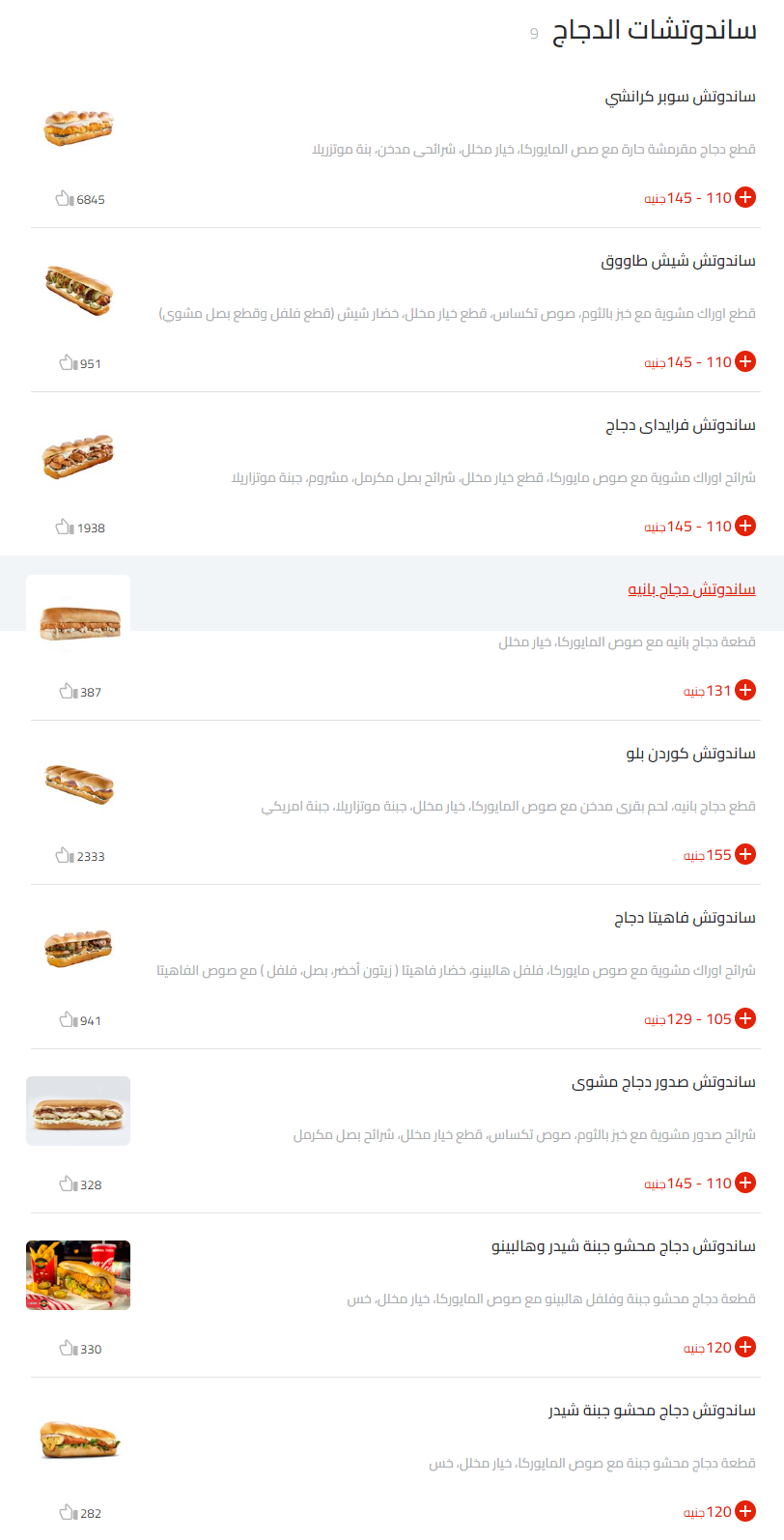Viewport: 784px width, 1540px height.
Task: Tap the like icon on ساندوتش صدور دجاج مشوى
Action: (x=66, y=1184)
